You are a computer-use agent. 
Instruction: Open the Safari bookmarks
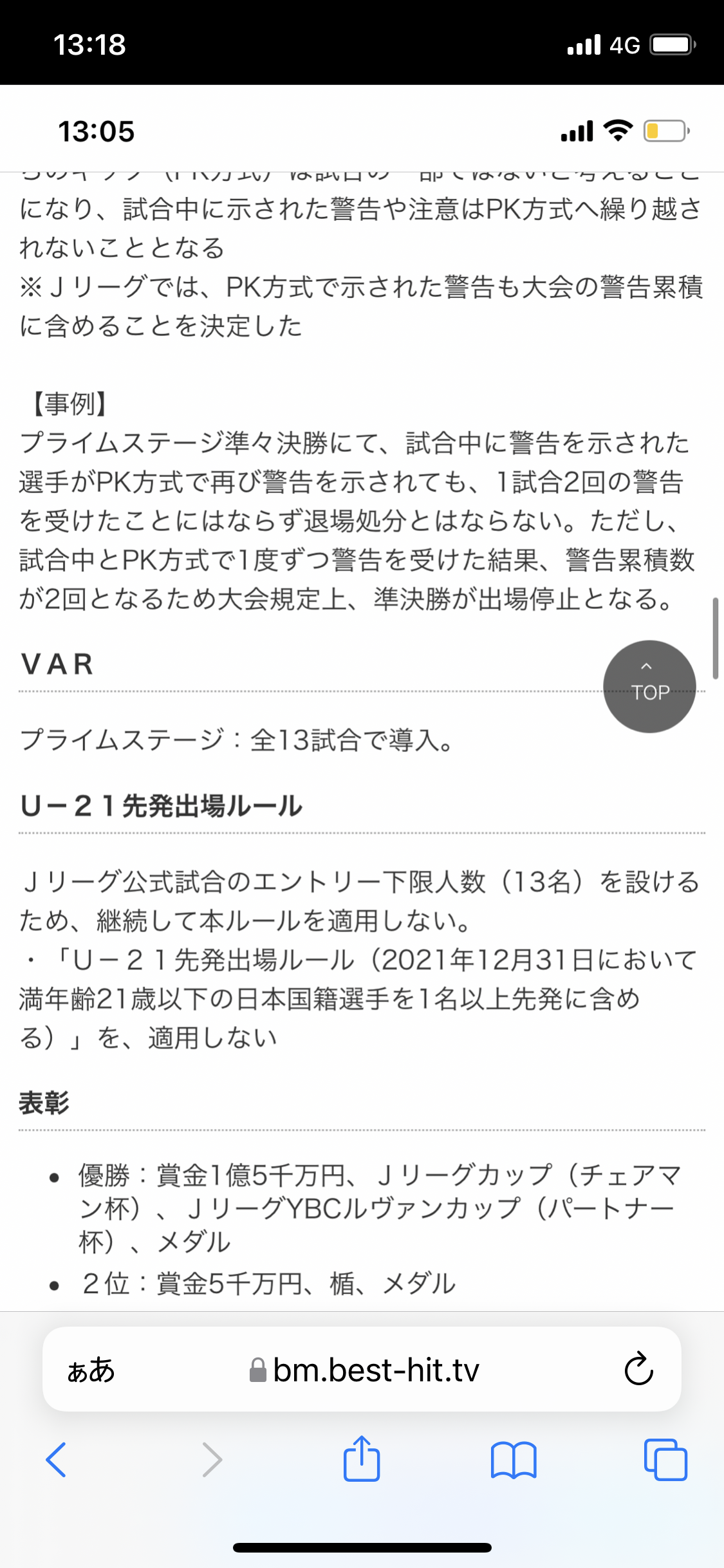coord(513,1459)
